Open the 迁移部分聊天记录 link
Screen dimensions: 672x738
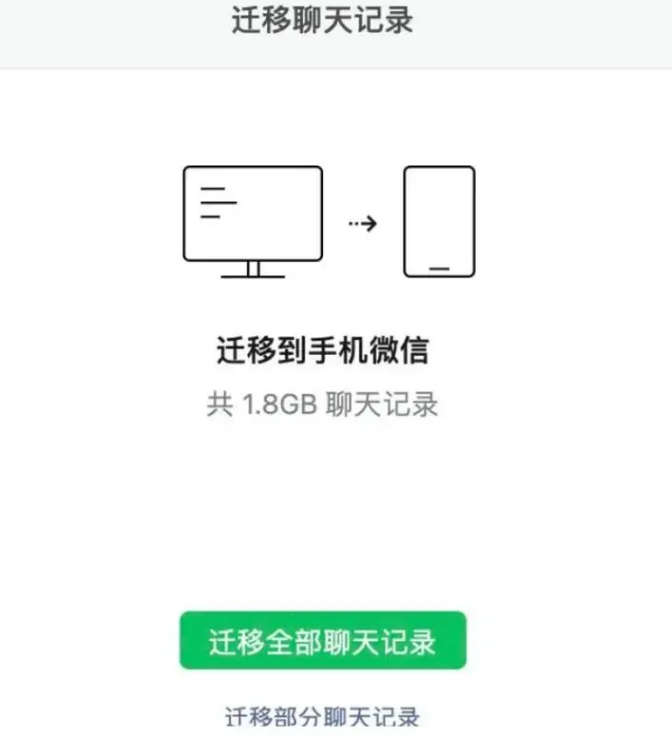pos(322,716)
